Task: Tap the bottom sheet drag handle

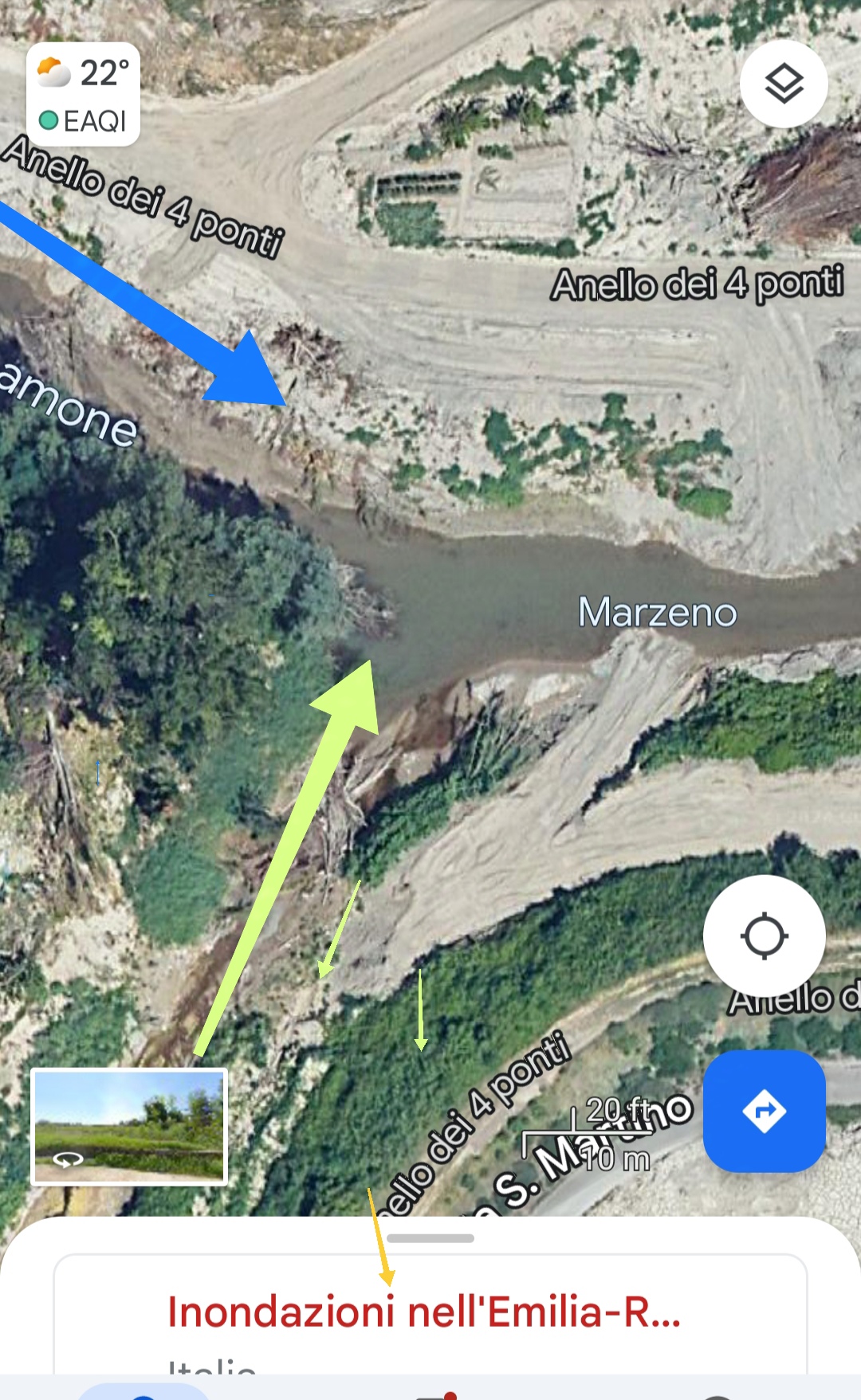Action: click(x=431, y=1238)
